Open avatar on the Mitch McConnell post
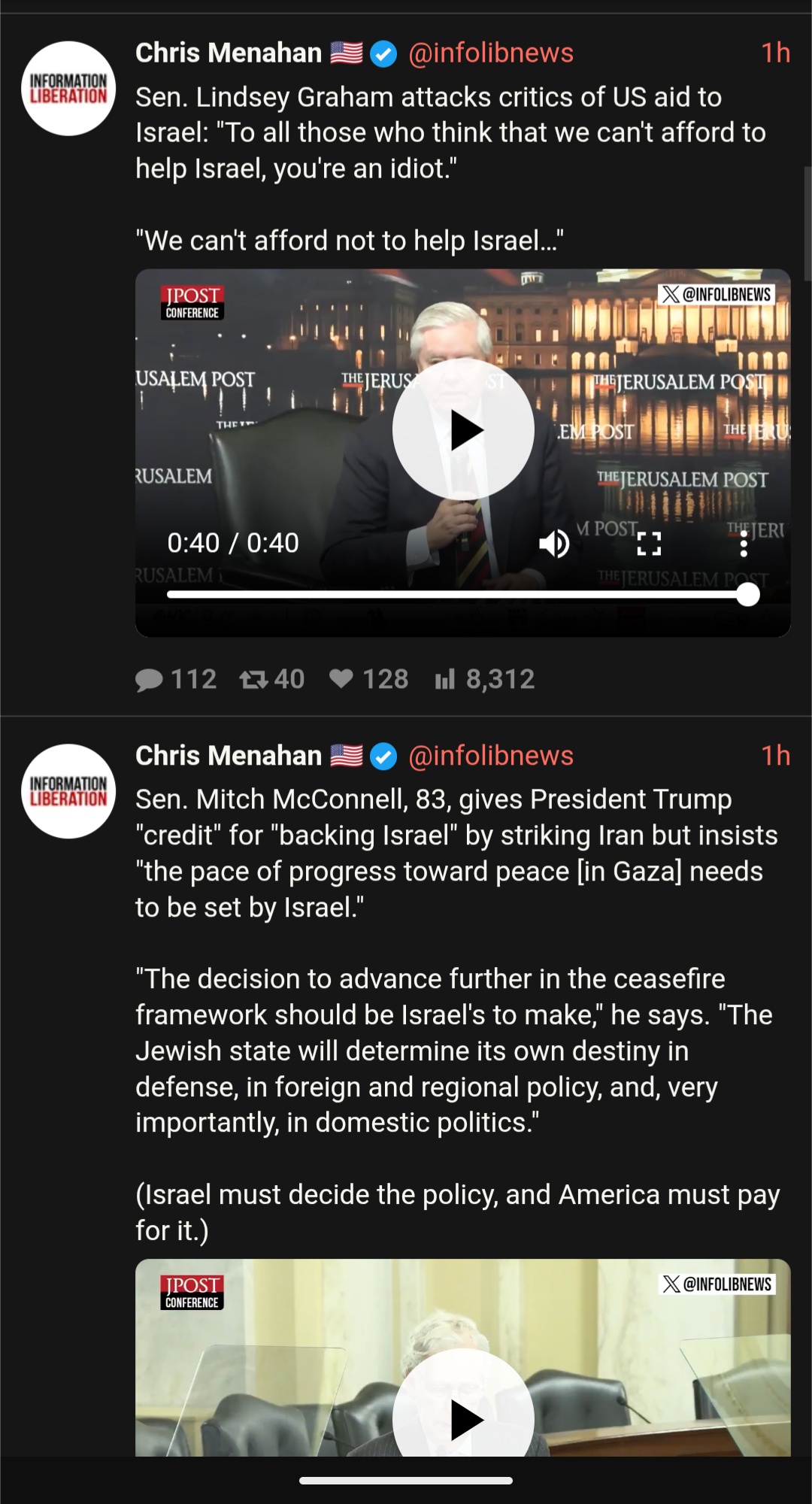Screen dimensions: 812x1504 [68, 791]
